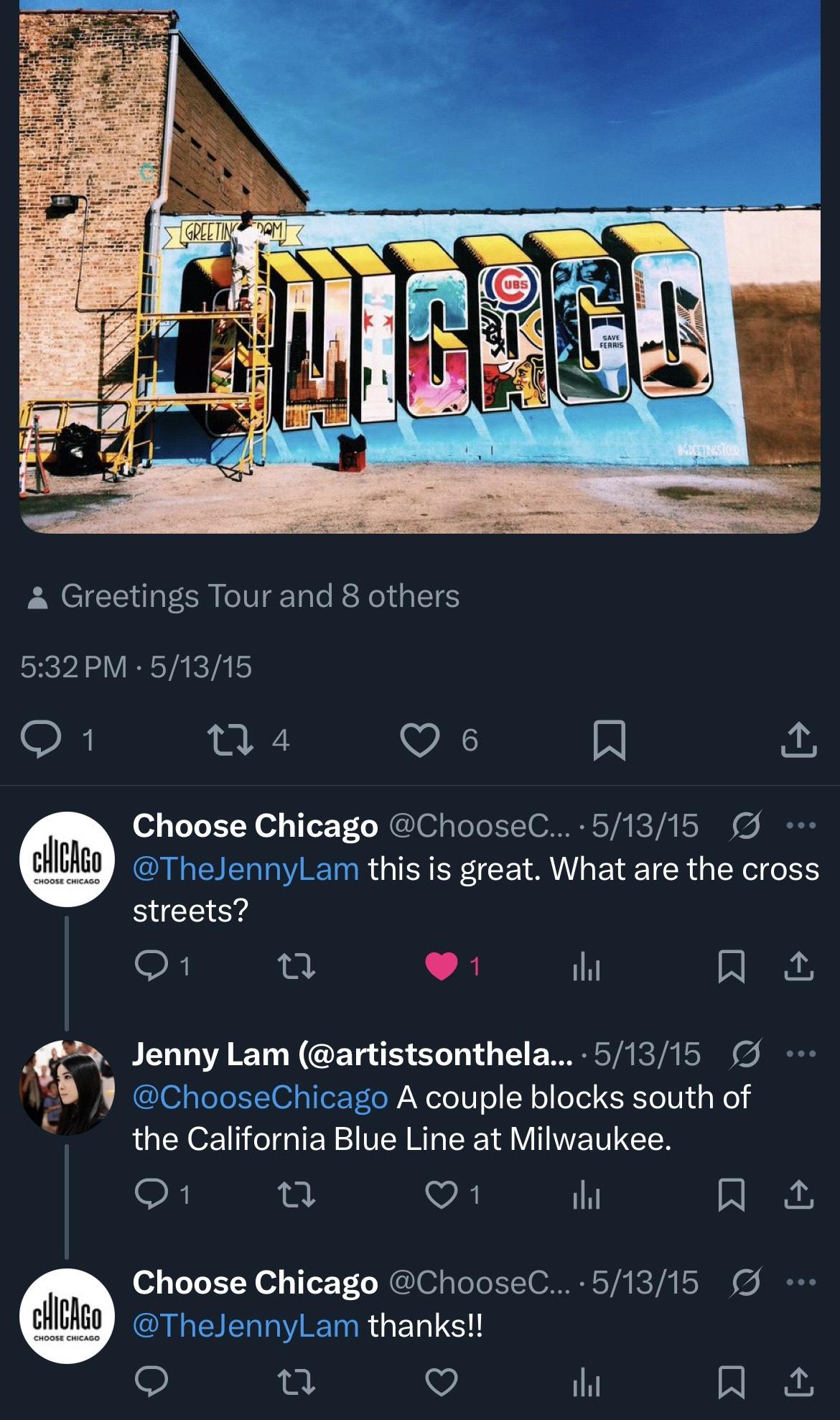Share Choose Chicago's thanks reply
840x1420 pixels.
point(798,1382)
